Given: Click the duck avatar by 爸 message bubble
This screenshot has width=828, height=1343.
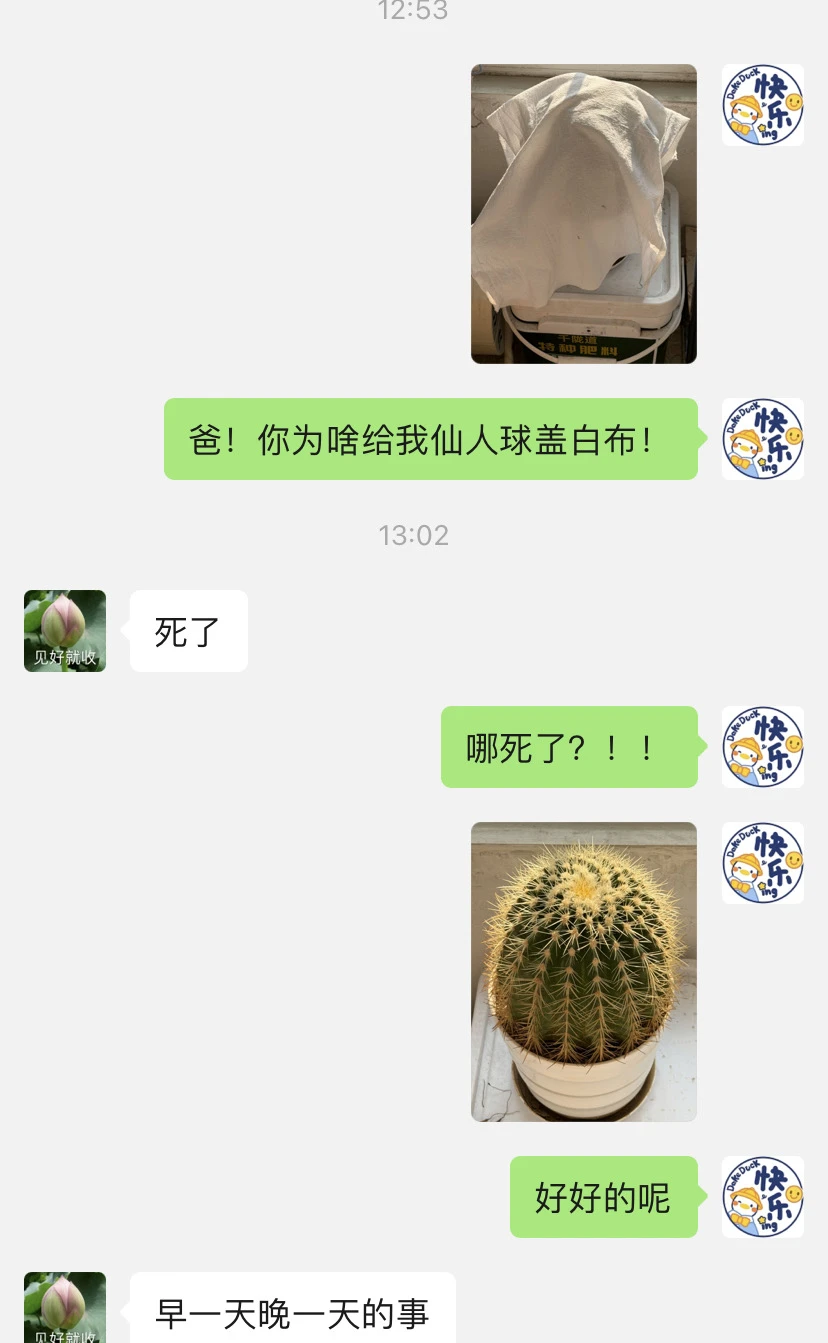Looking at the screenshot, I should (x=763, y=439).
